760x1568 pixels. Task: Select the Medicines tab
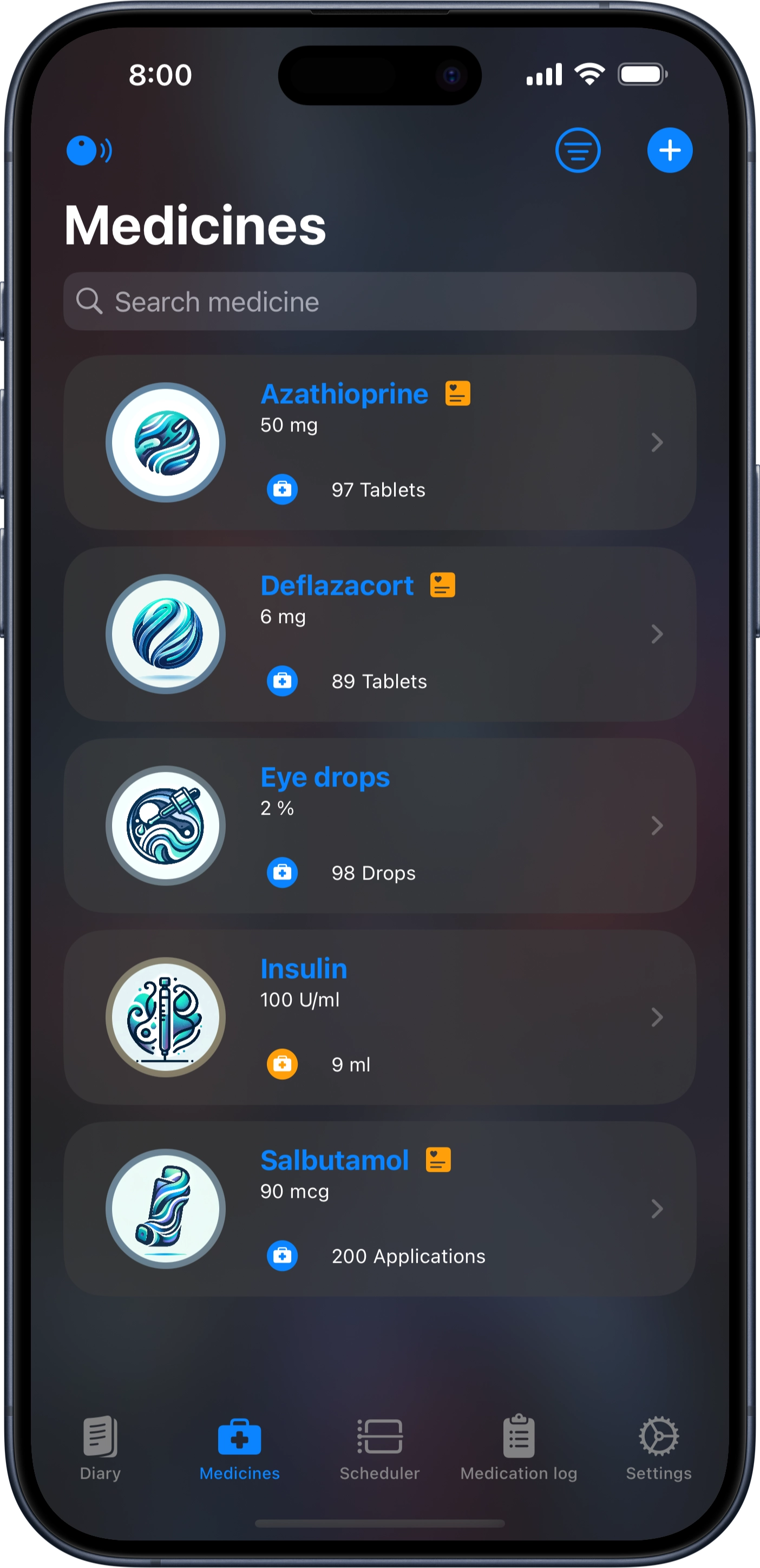click(239, 1449)
